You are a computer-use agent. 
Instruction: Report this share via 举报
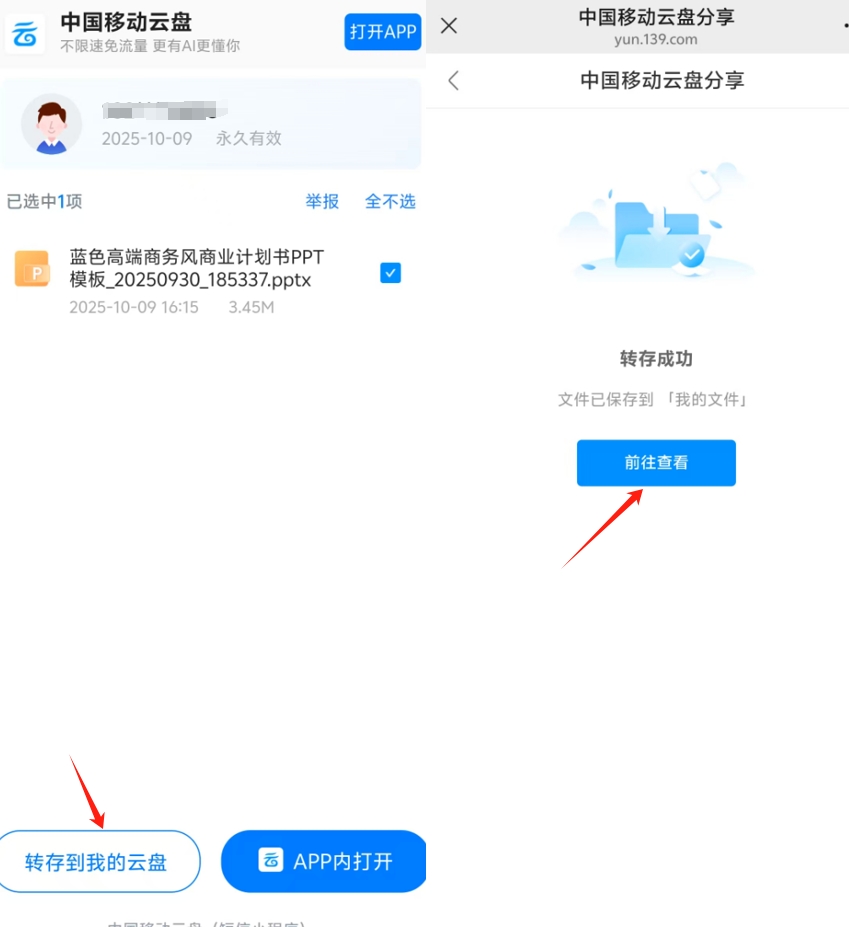pyautogui.click(x=322, y=201)
